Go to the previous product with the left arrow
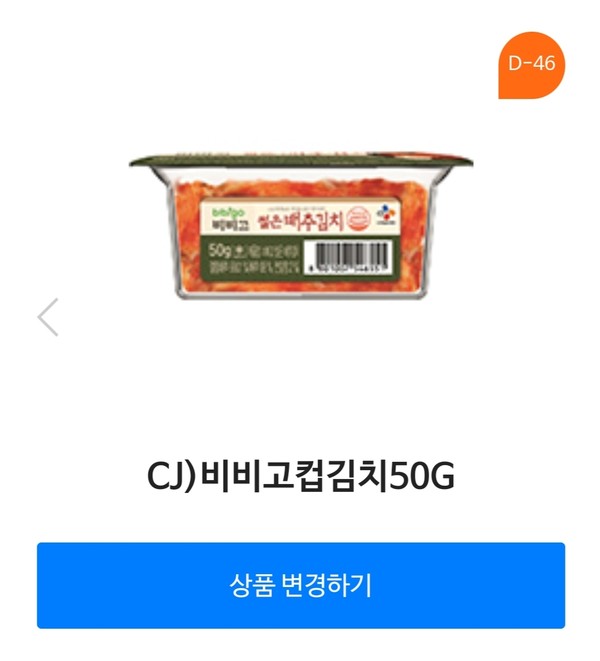 (x=48, y=317)
